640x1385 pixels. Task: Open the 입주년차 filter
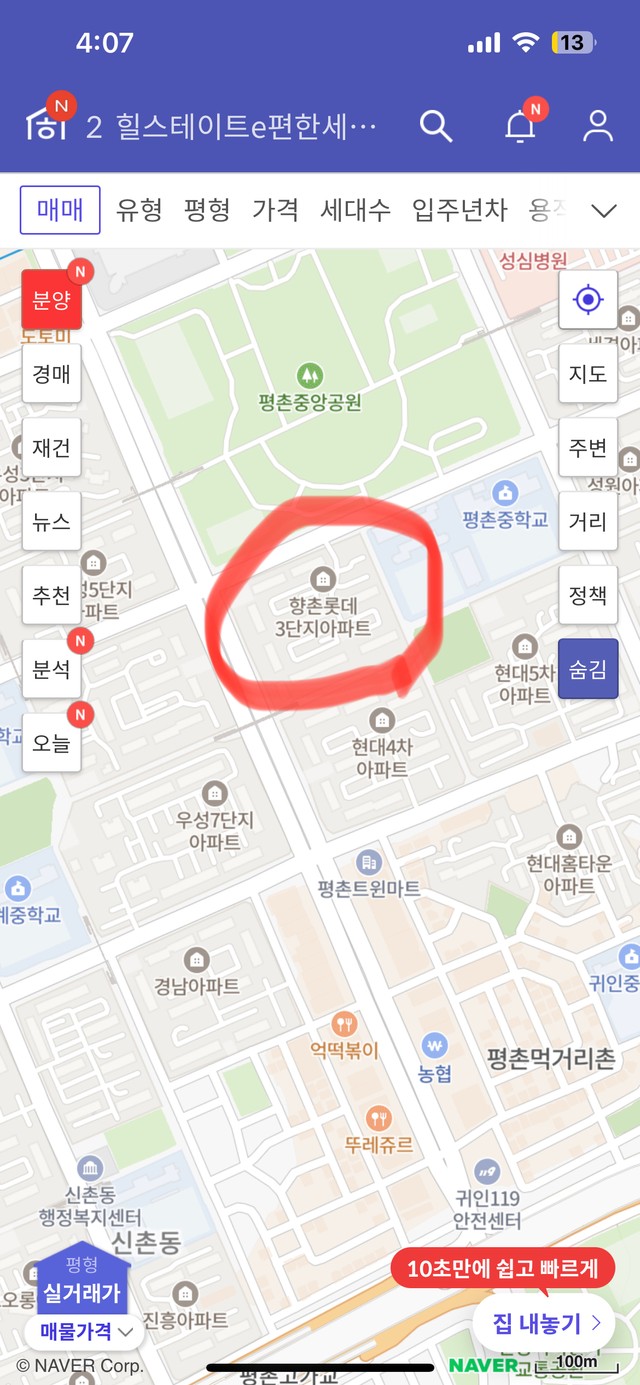pyautogui.click(x=460, y=210)
